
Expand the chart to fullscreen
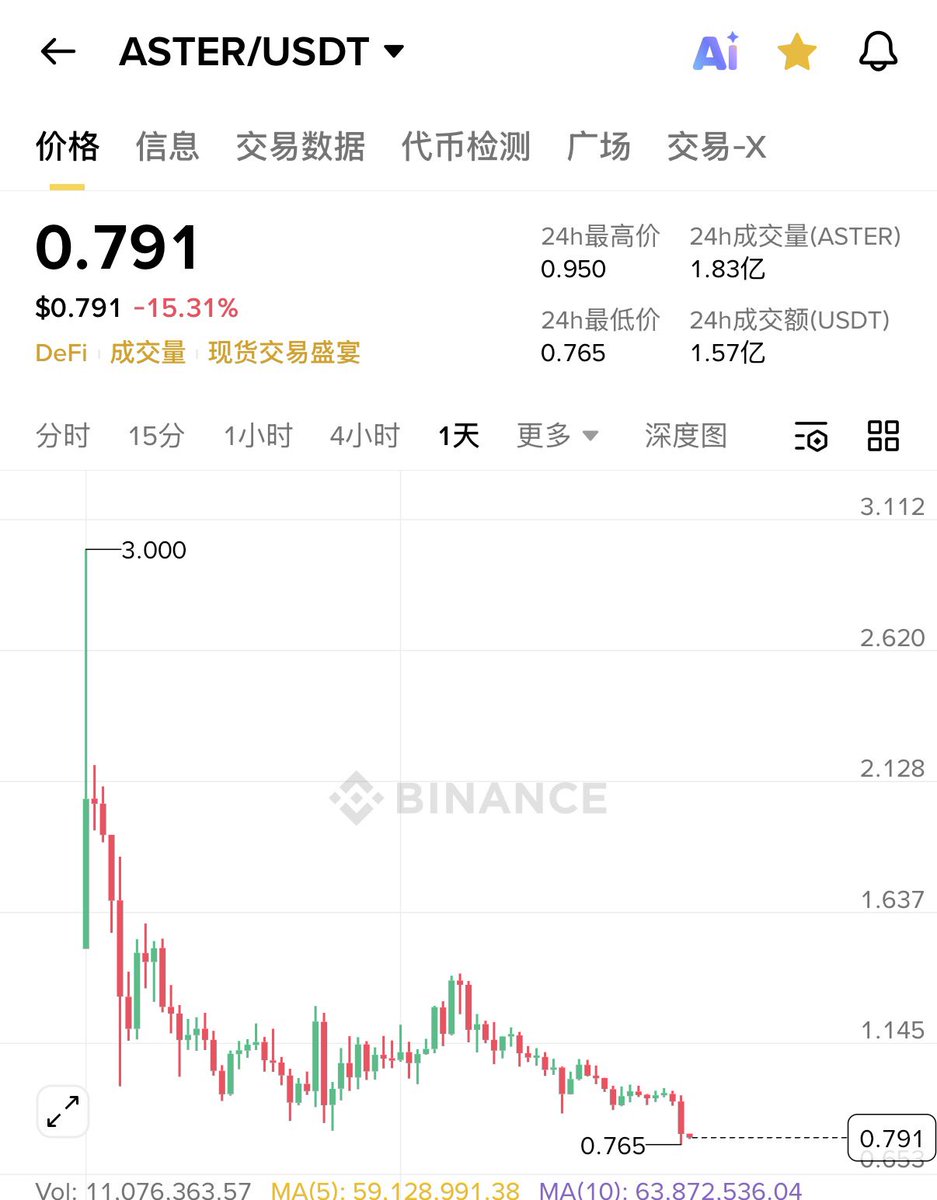63,1111
